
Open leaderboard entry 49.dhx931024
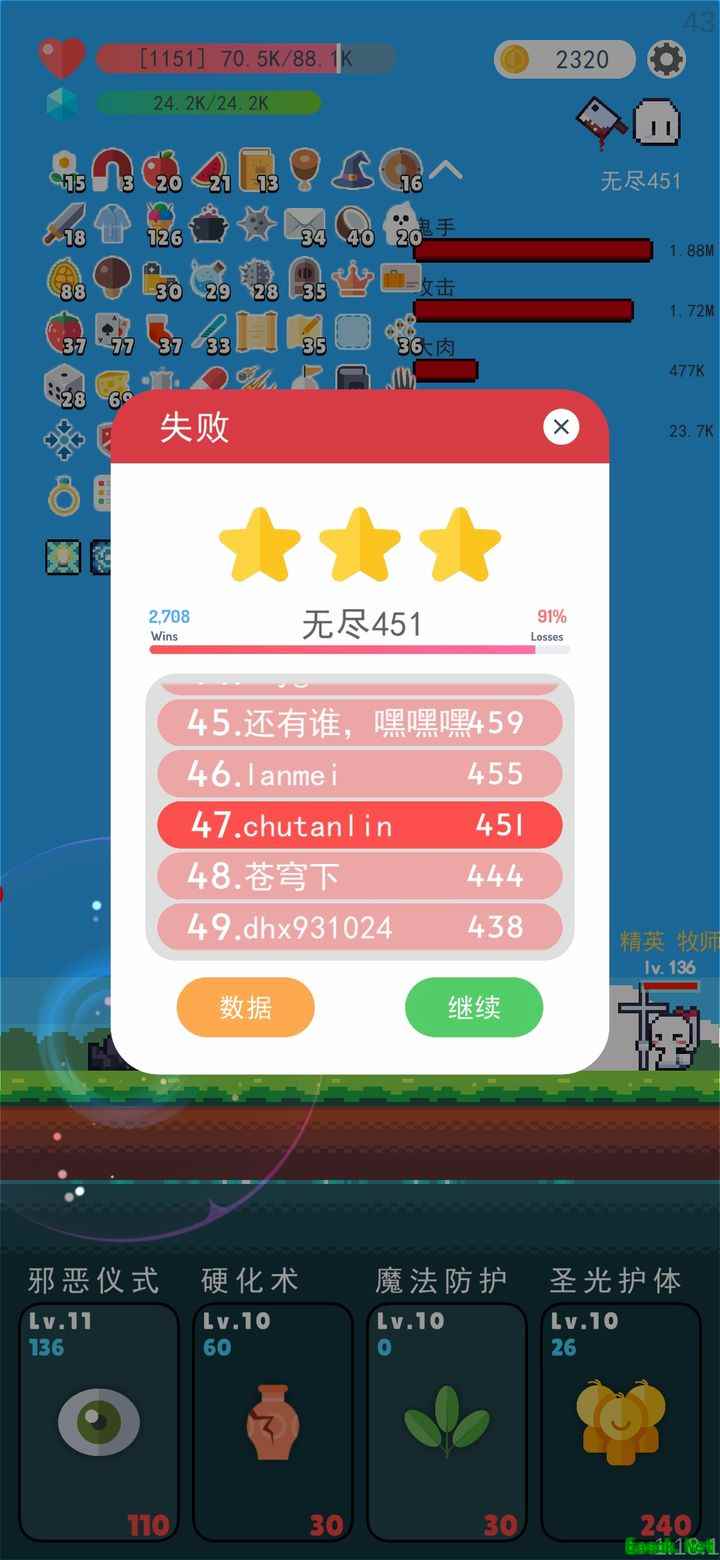point(360,927)
